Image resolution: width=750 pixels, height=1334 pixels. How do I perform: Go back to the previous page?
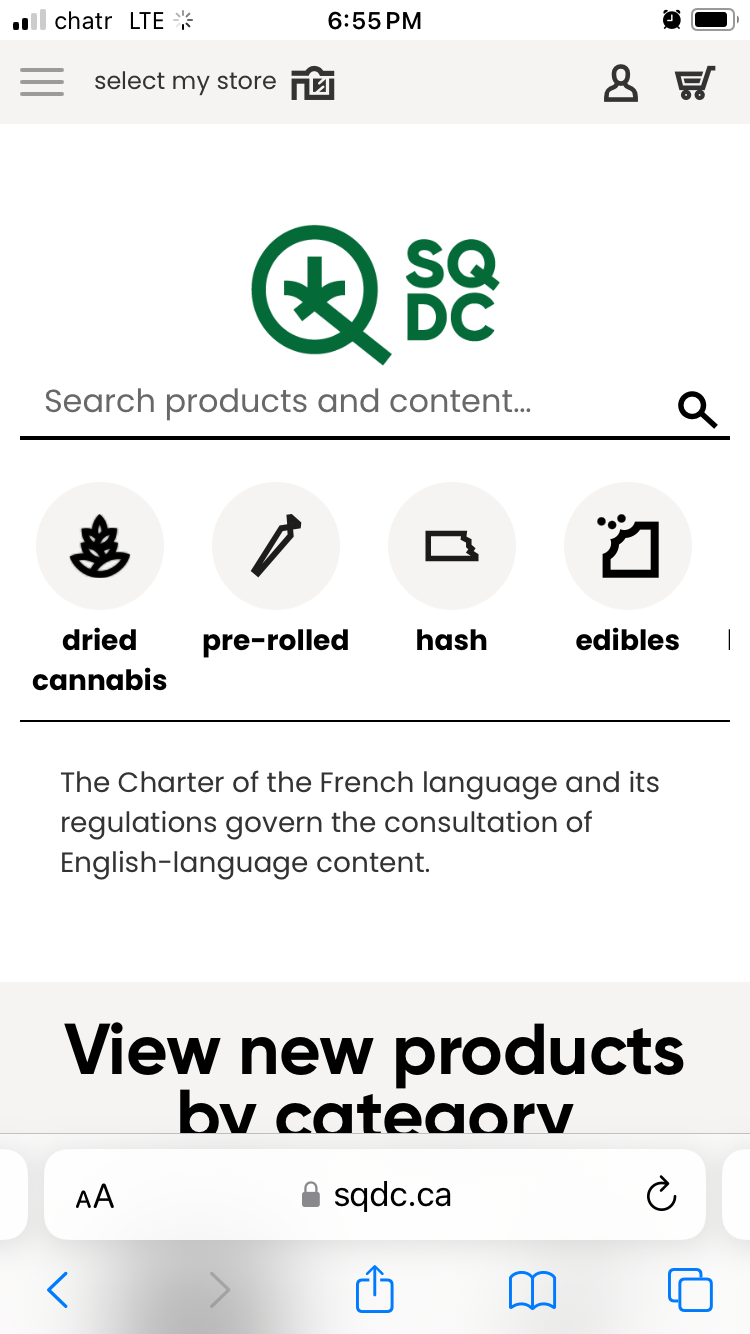(58, 1290)
